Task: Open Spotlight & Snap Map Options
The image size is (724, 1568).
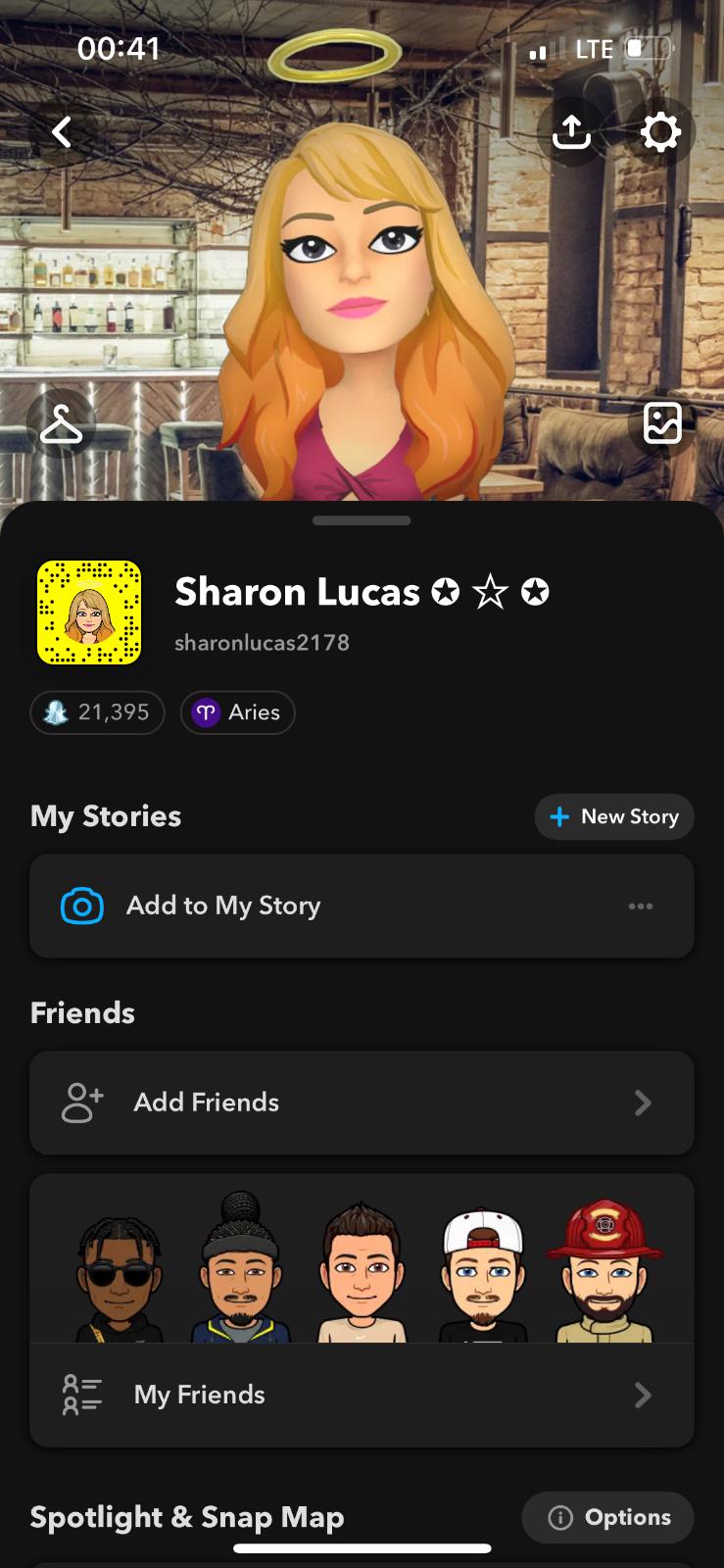Action: (608, 1517)
